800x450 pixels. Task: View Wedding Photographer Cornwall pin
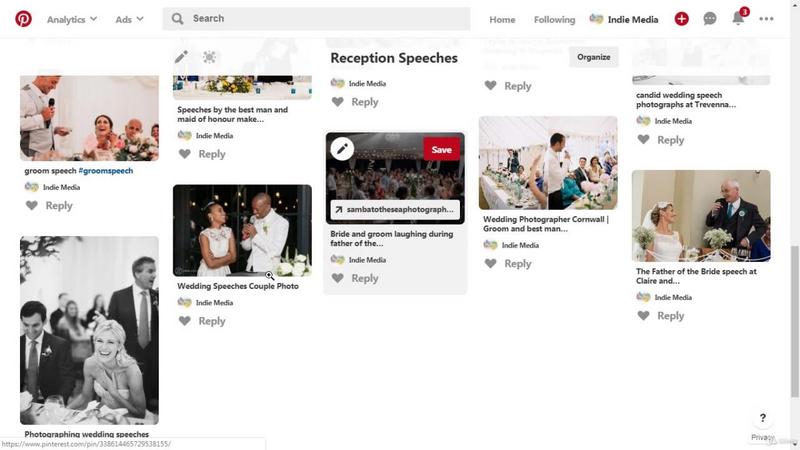coord(547,163)
